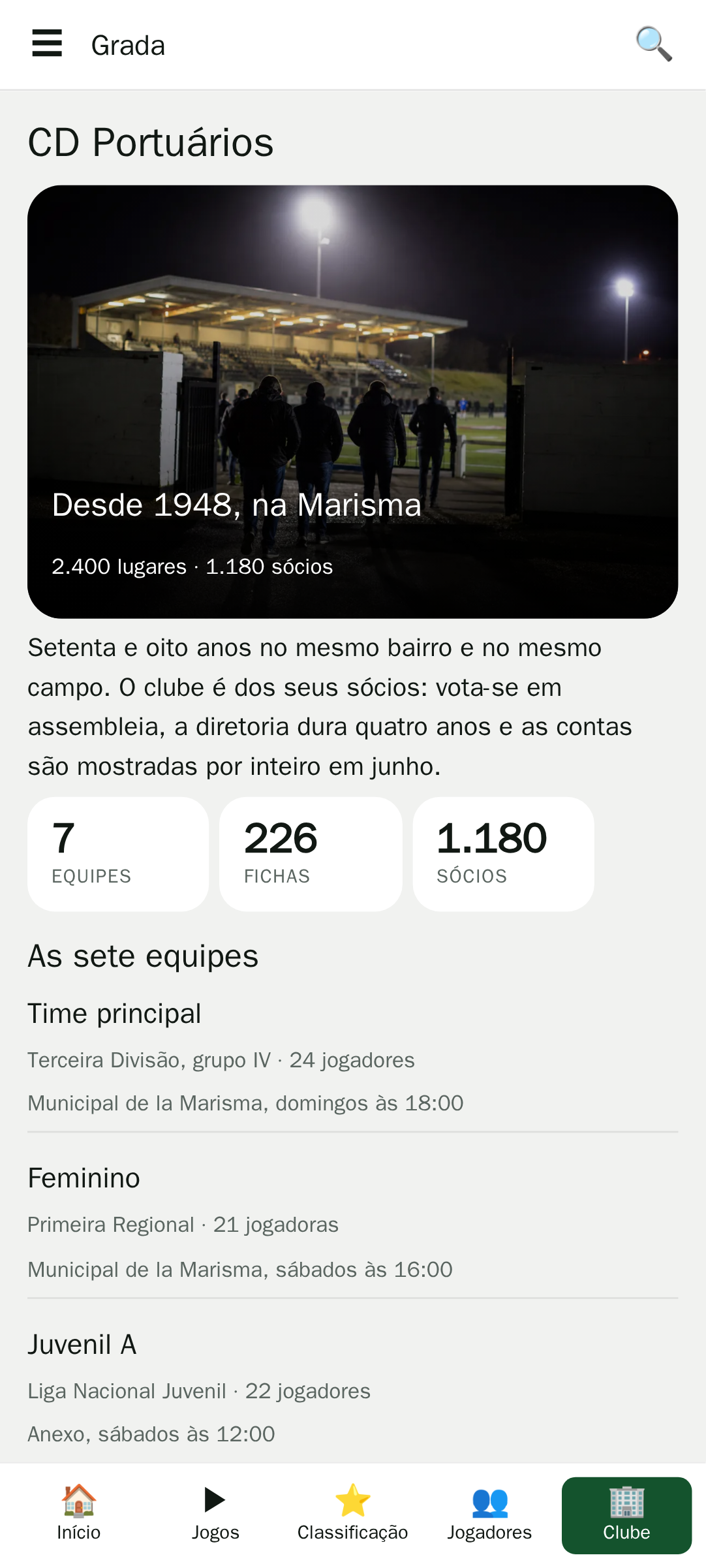Select the Clube tab
Viewport: 706px width, 1568px height.
(x=627, y=1515)
